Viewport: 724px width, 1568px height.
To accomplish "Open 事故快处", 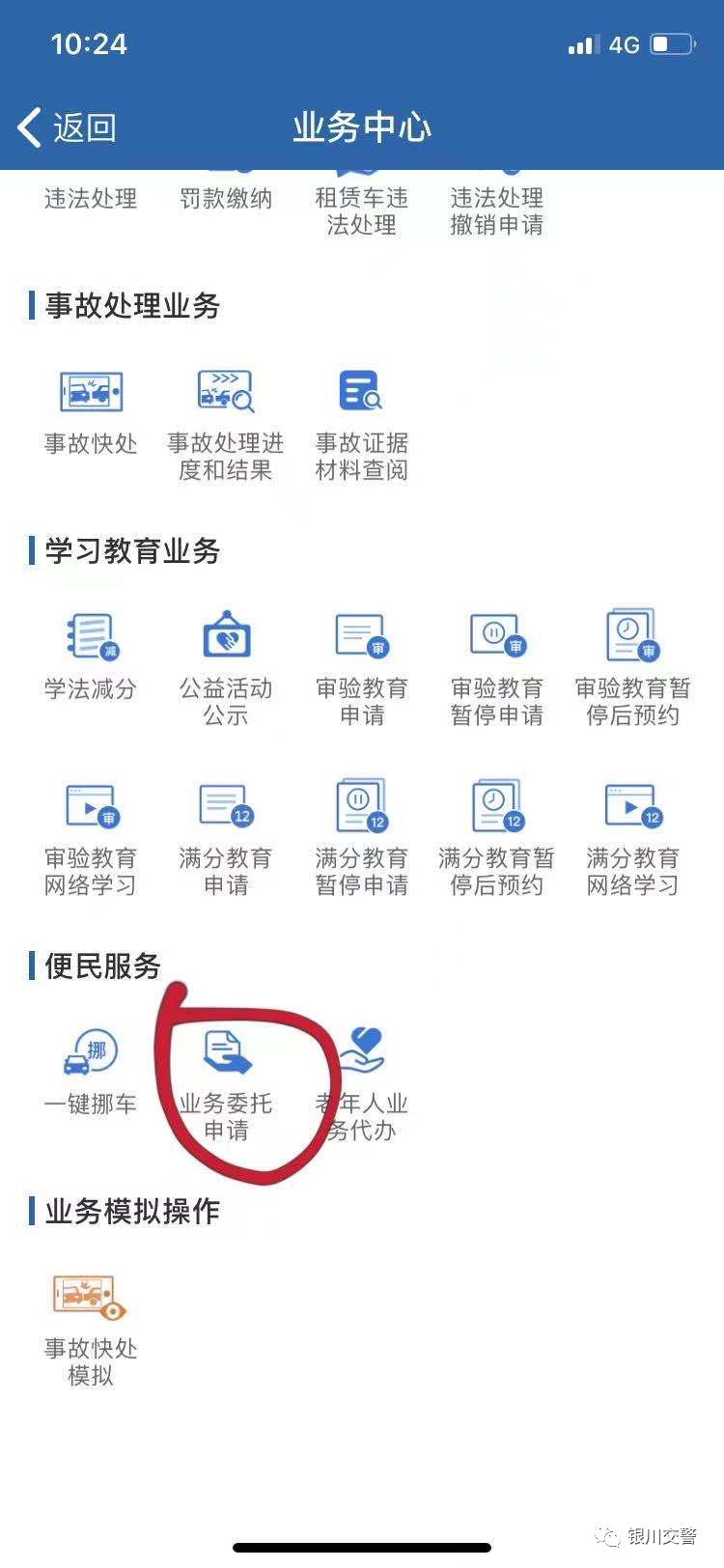I will [91, 413].
